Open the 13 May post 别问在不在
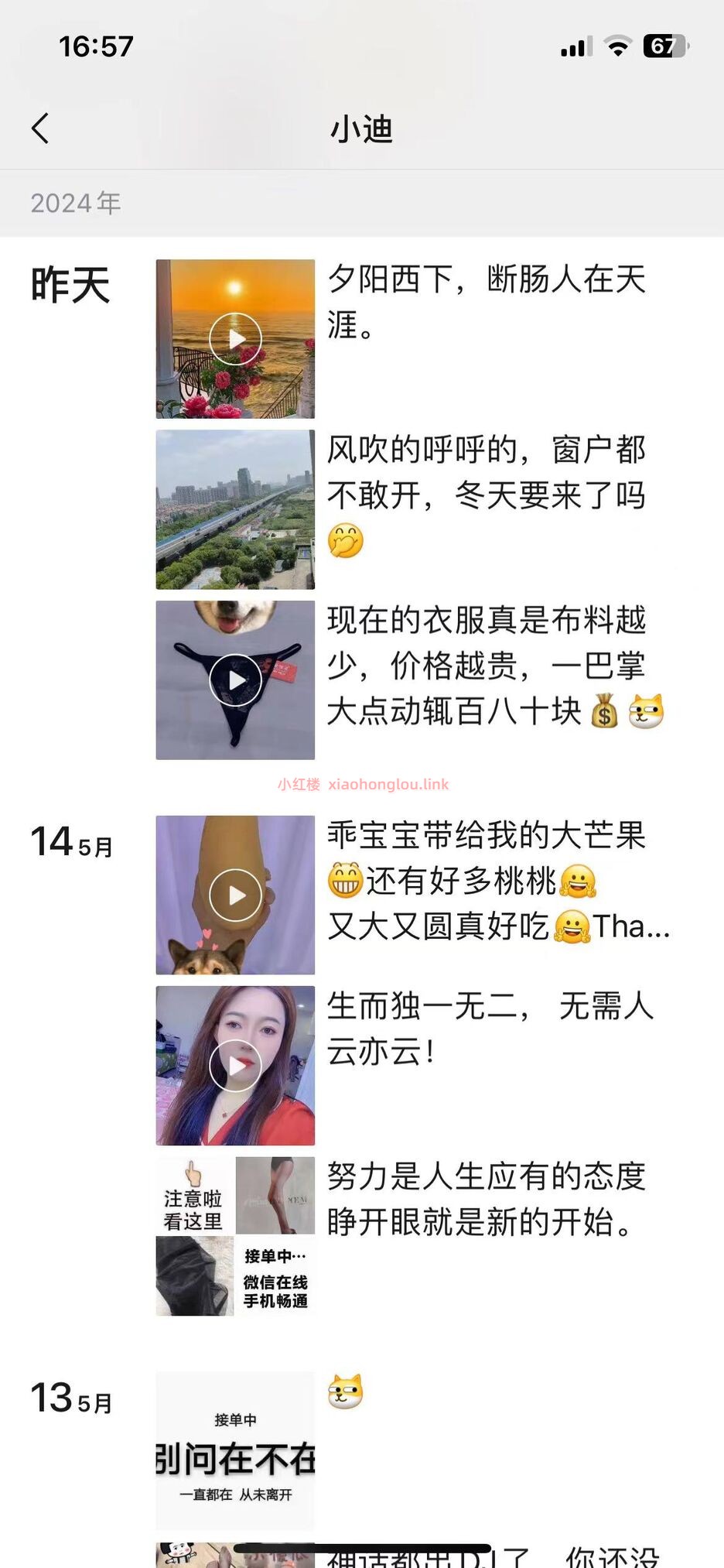Screen dimensions: 724x1568 (235, 1450)
